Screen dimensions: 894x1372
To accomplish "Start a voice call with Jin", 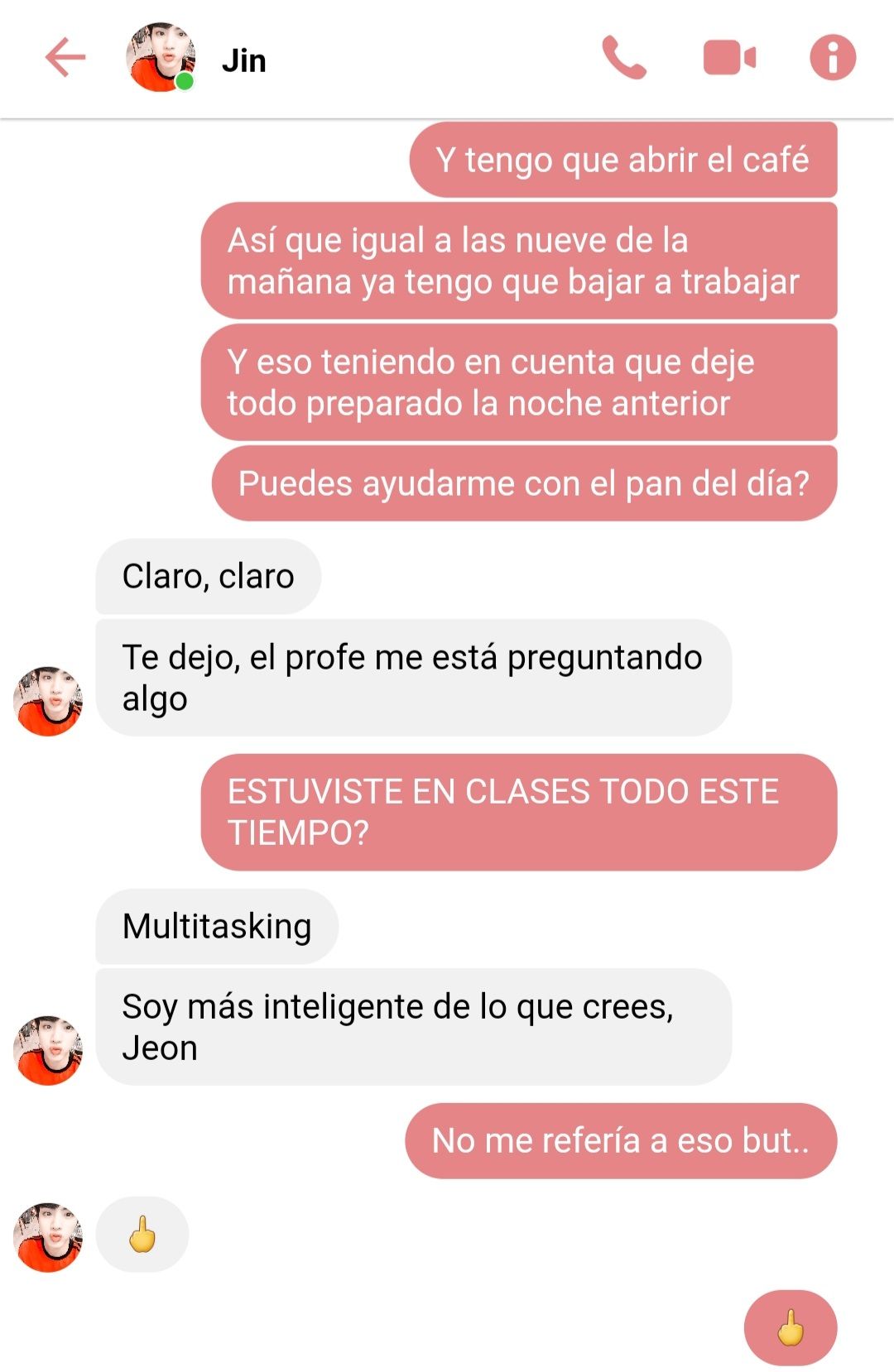I will [623, 58].
